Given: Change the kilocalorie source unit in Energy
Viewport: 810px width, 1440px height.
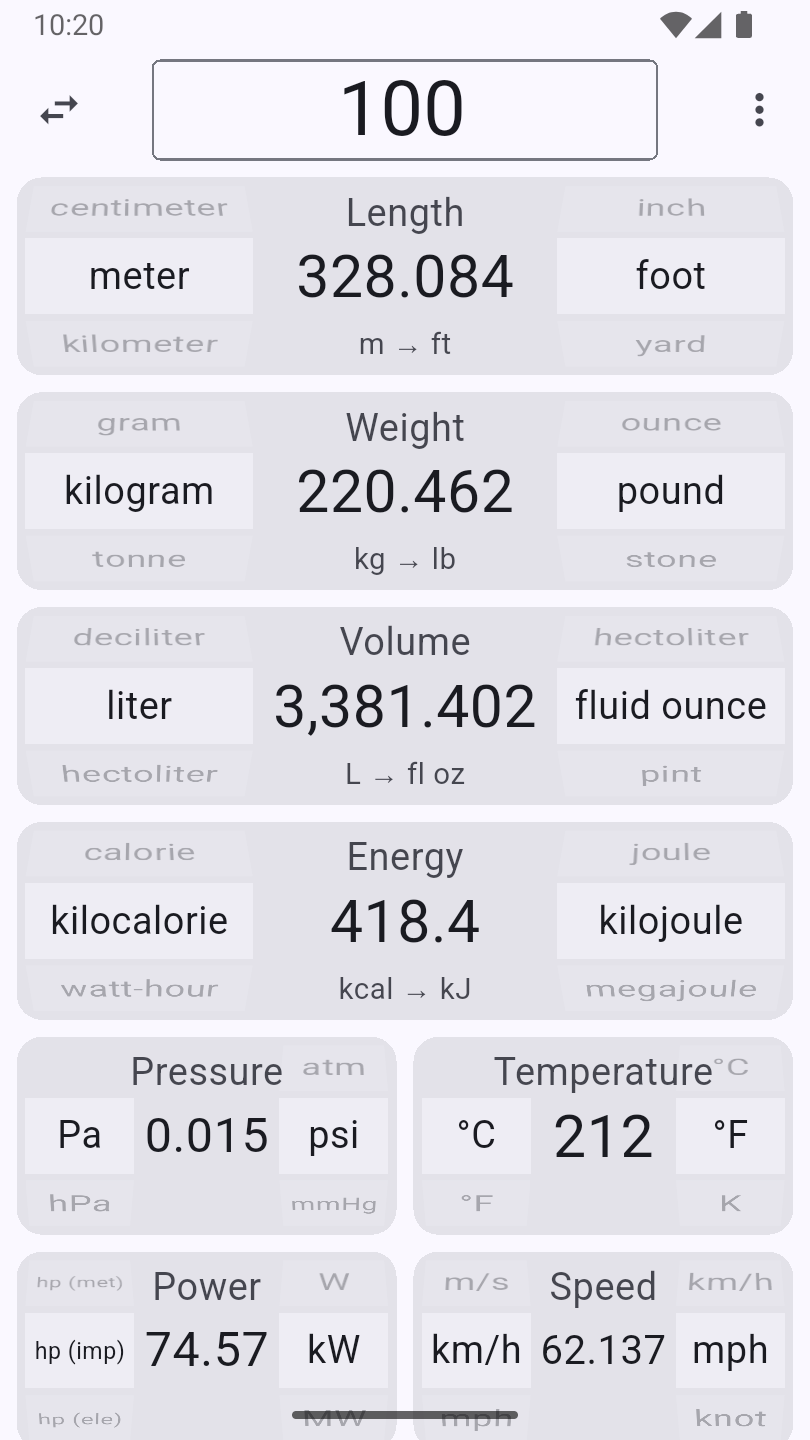Looking at the screenshot, I should click(139, 921).
